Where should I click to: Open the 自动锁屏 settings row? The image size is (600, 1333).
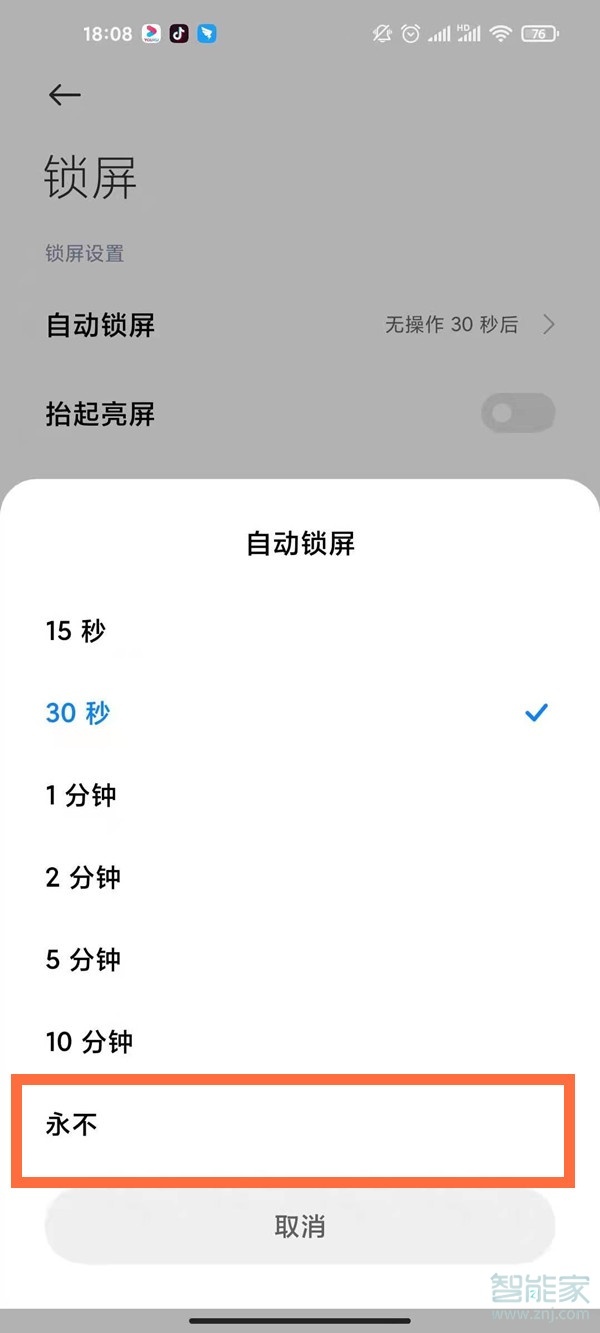[x=300, y=325]
